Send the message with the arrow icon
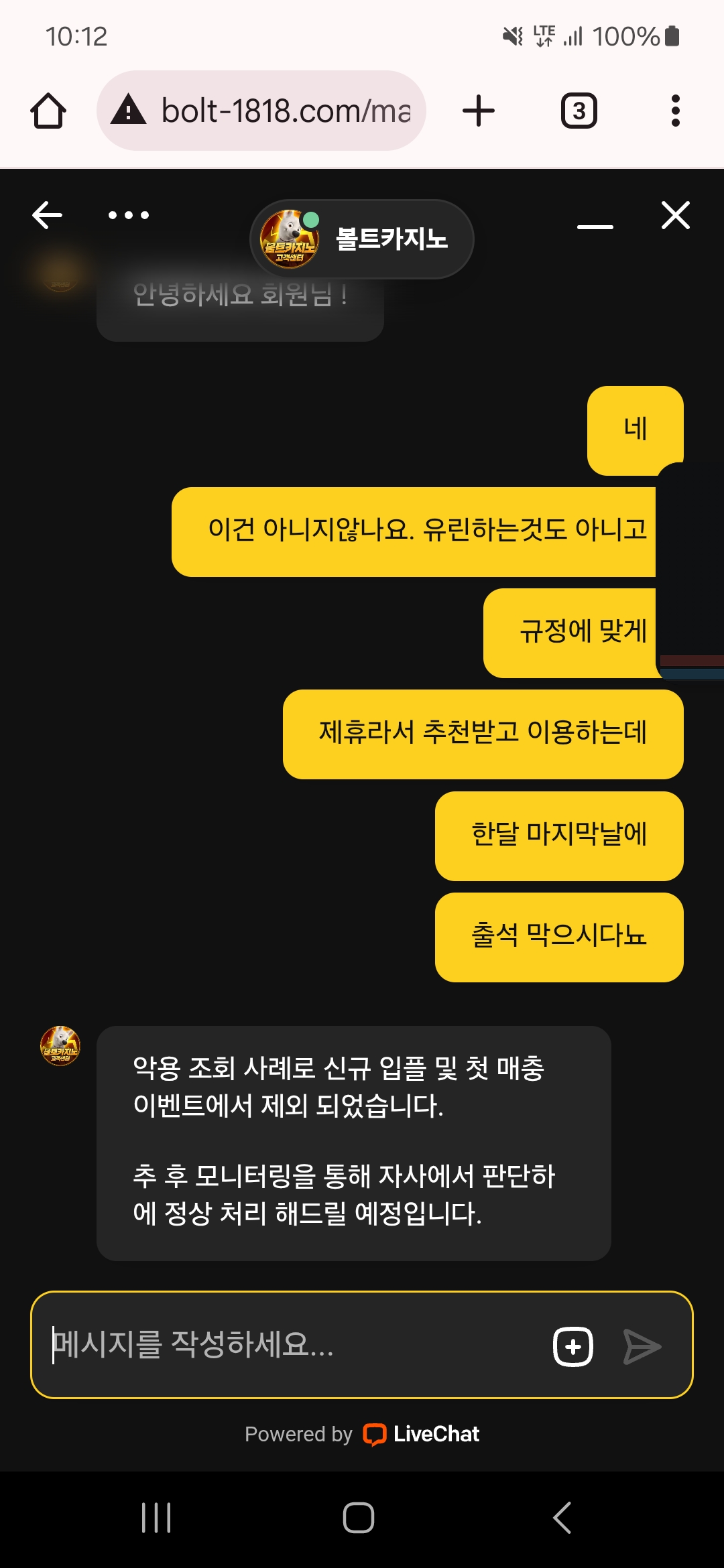The image size is (724, 1568). 642,1346
